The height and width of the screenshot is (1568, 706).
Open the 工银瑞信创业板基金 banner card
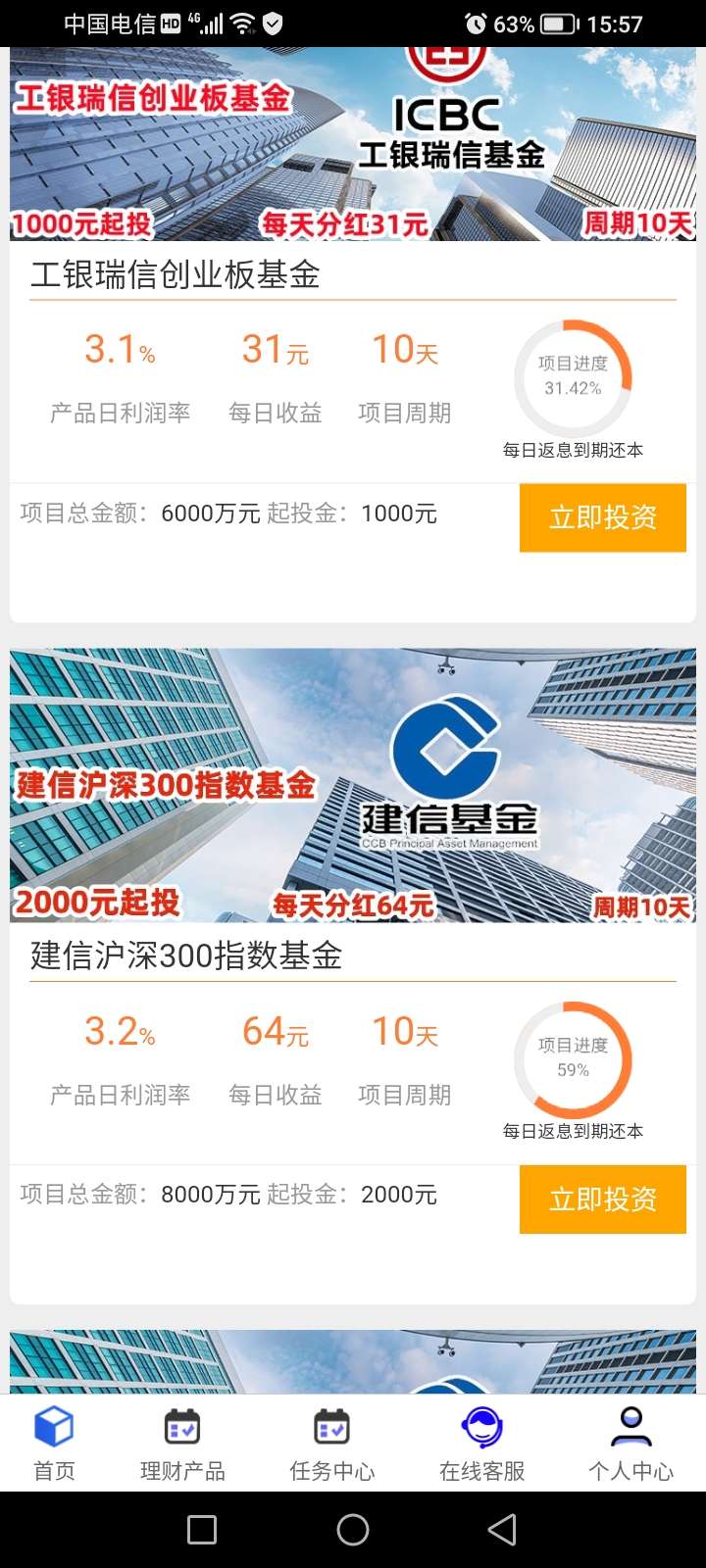click(x=353, y=144)
